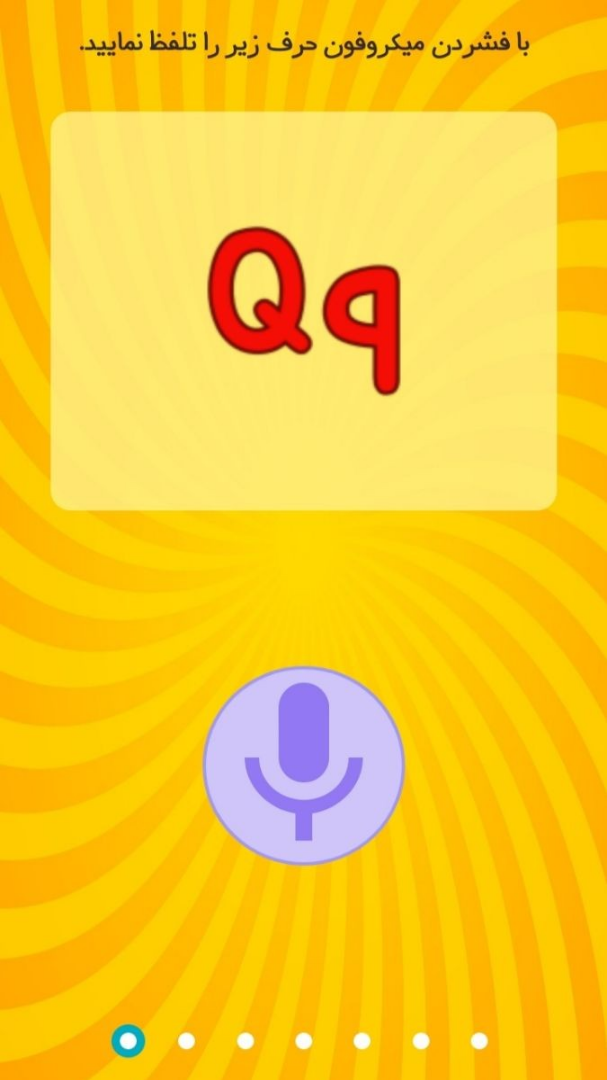Screen dimensions: 607x1080
Task: Tap the microphone to pronounce the letter
Action: click(x=303, y=765)
